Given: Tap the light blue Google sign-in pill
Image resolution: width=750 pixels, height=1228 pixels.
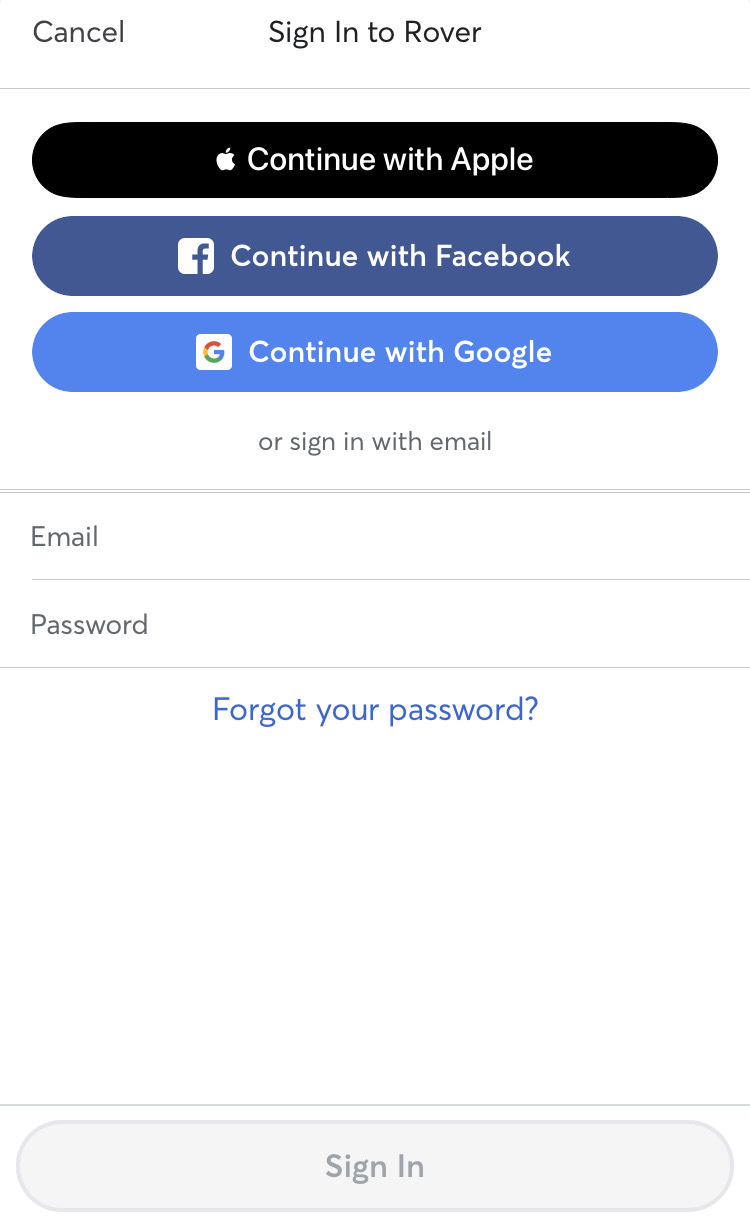Looking at the screenshot, I should tap(375, 352).
